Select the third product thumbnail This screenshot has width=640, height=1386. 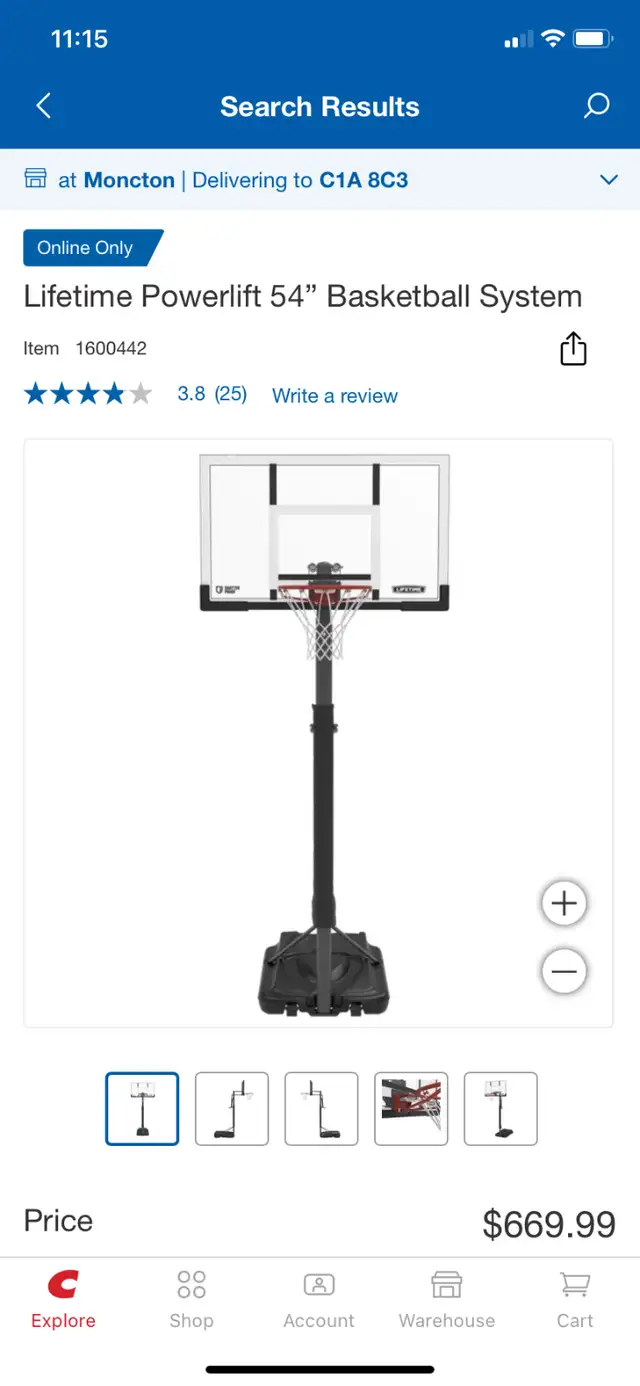tap(321, 1108)
